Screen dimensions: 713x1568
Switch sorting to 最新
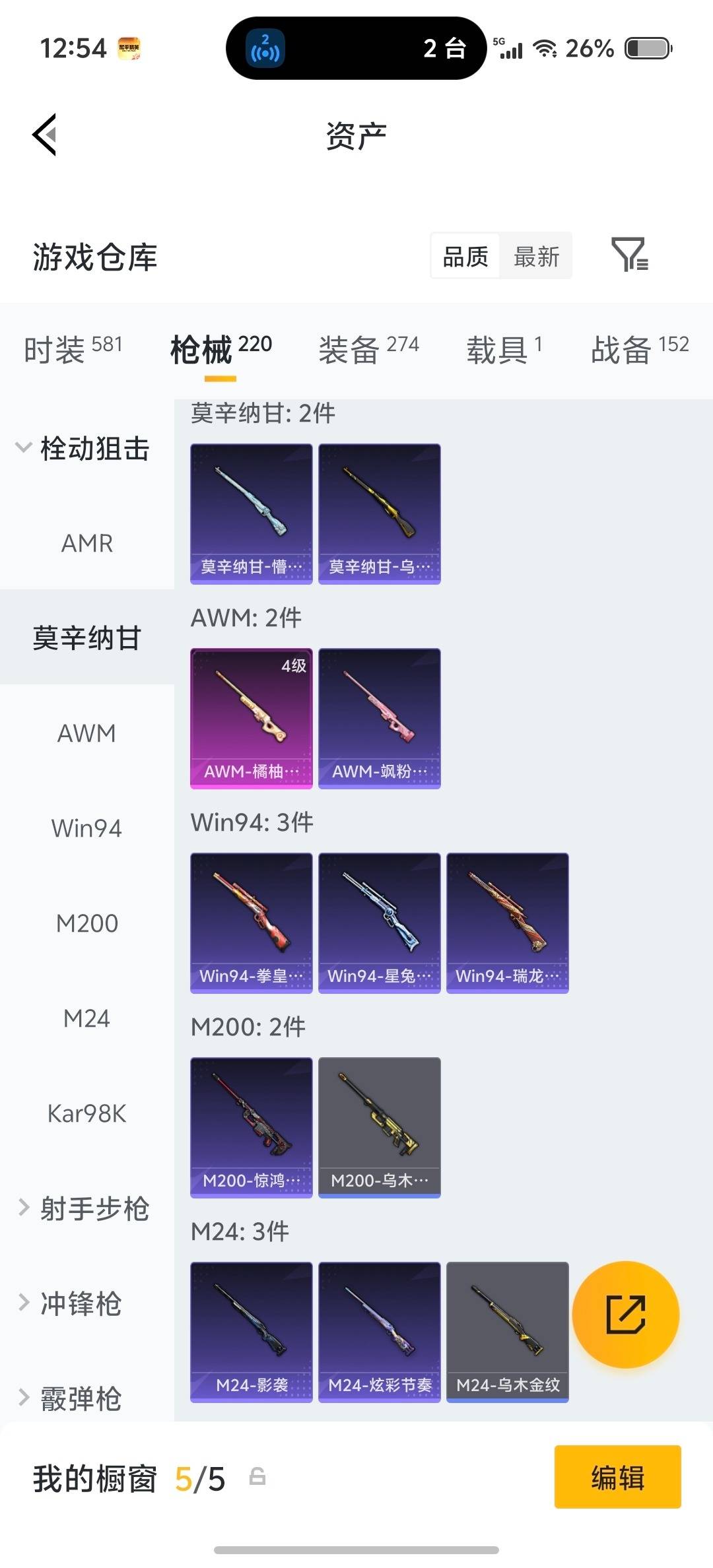pos(536,256)
